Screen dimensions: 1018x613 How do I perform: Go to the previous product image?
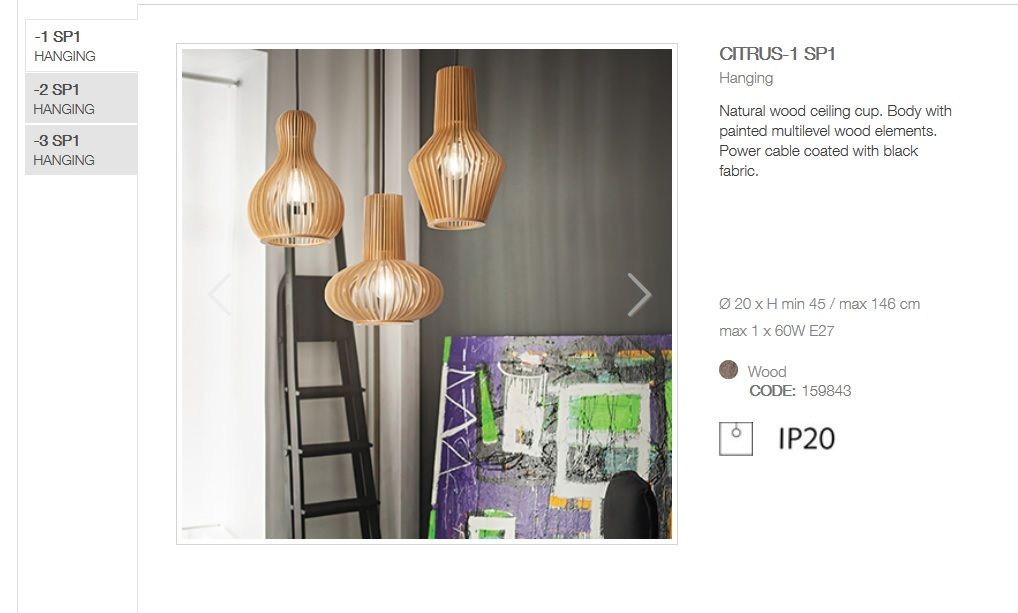(219, 294)
